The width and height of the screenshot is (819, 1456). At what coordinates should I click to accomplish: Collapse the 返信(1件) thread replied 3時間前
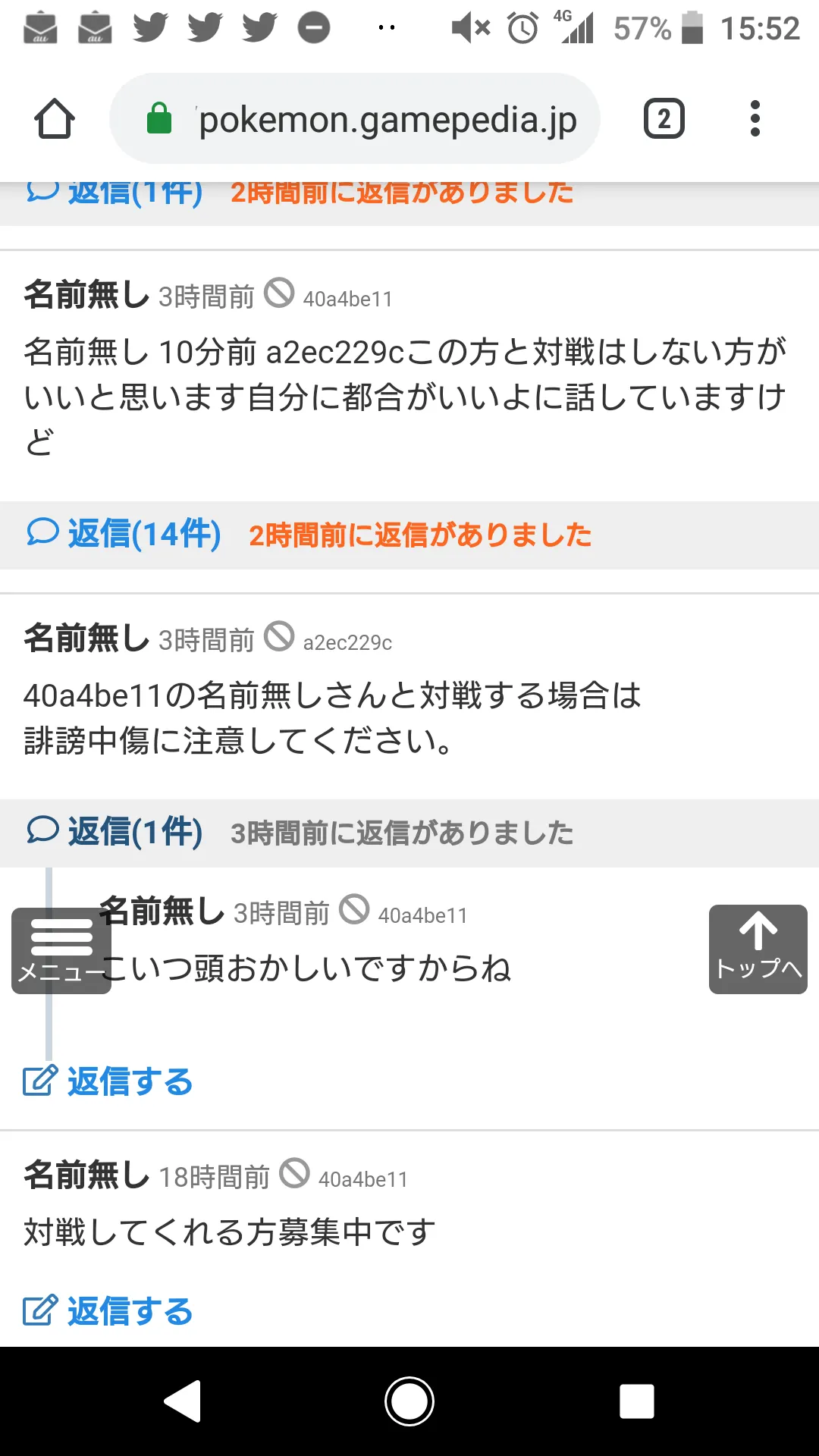(115, 832)
